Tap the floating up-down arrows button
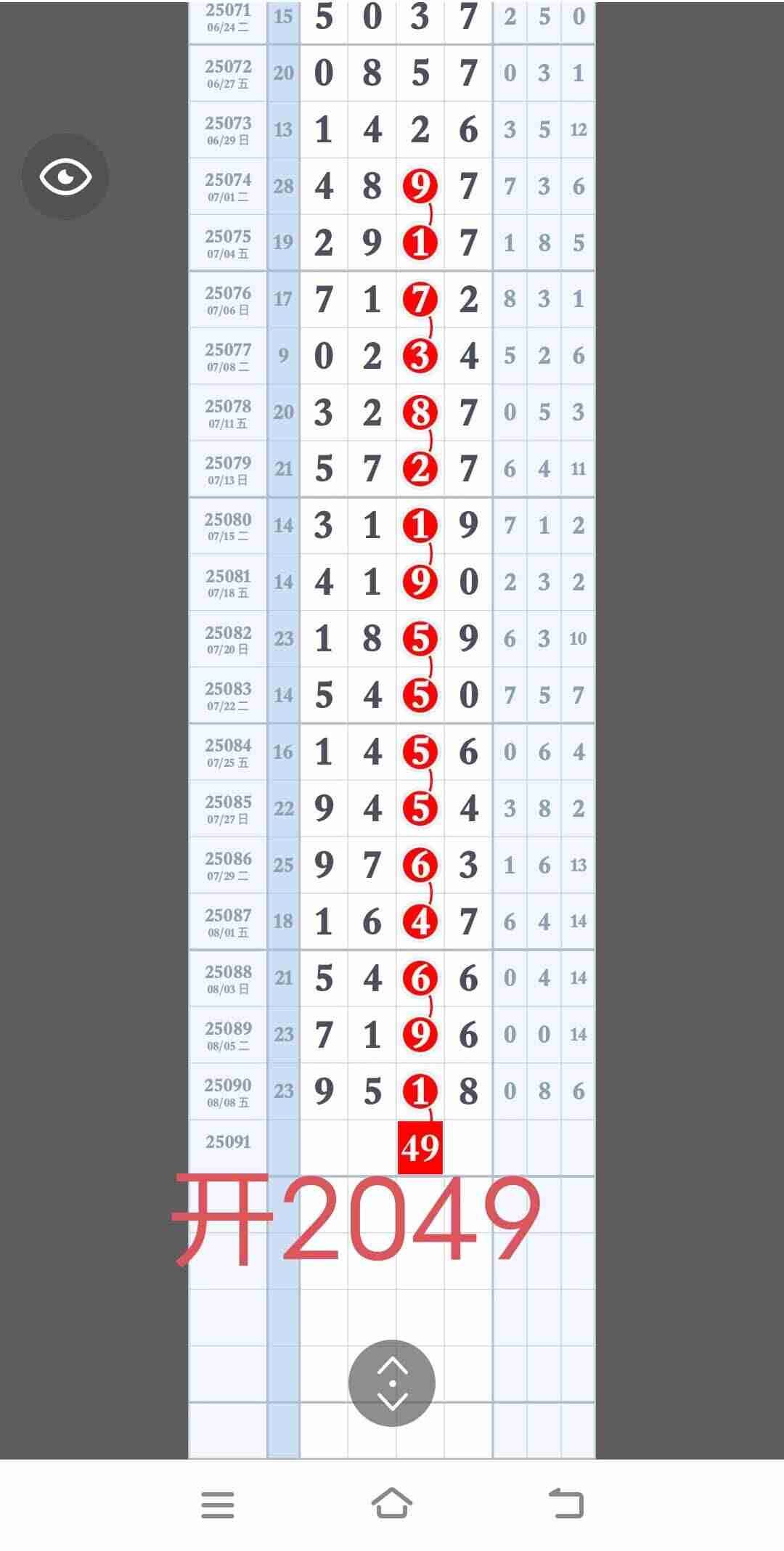This screenshot has height=1551, width=784. pyautogui.click(x=392, y=1383)
